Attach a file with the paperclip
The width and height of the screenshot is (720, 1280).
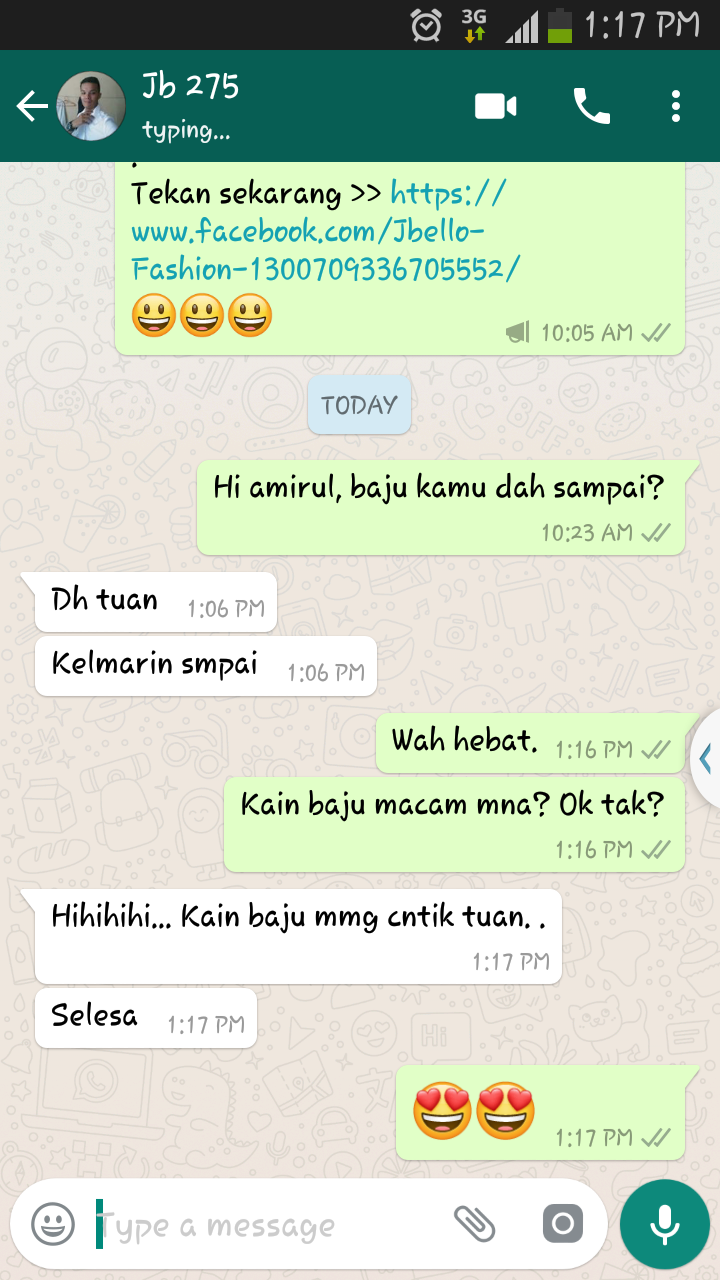pyautogui.click(x=475, y=1223)
